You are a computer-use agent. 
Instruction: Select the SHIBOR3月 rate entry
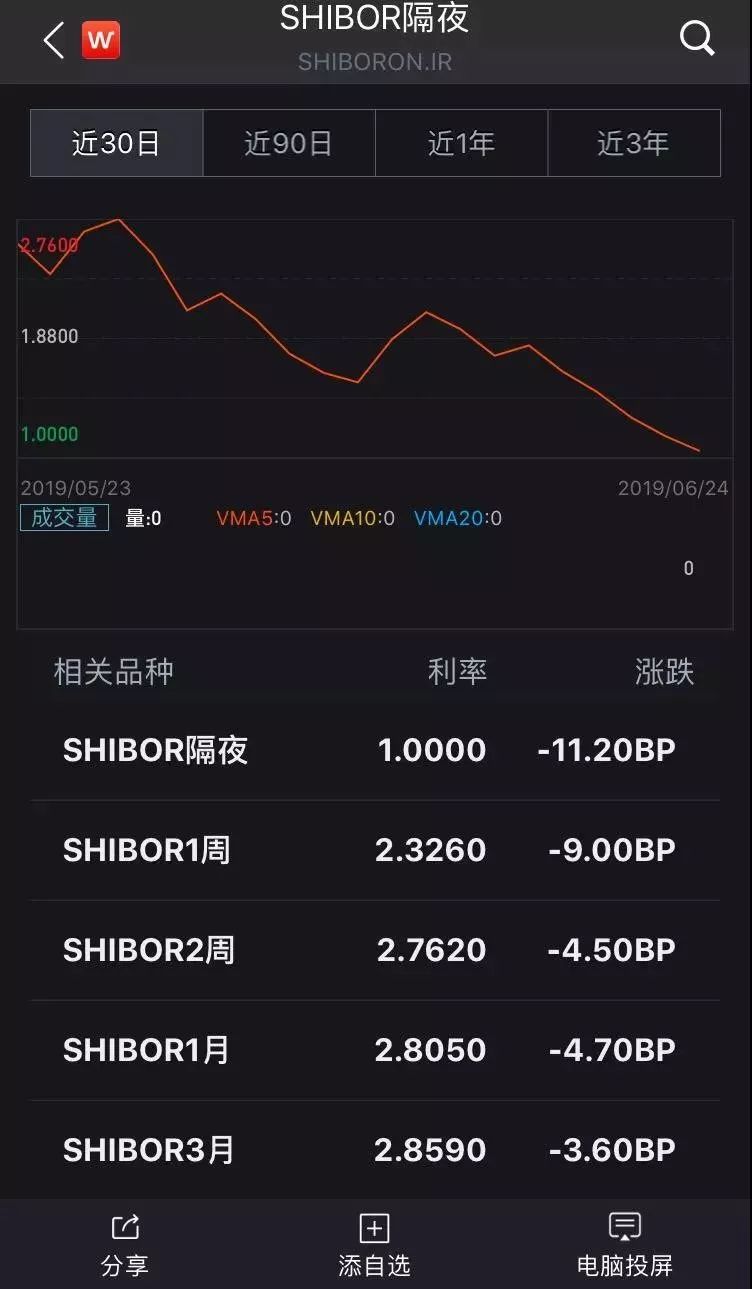pos(148,1149)
